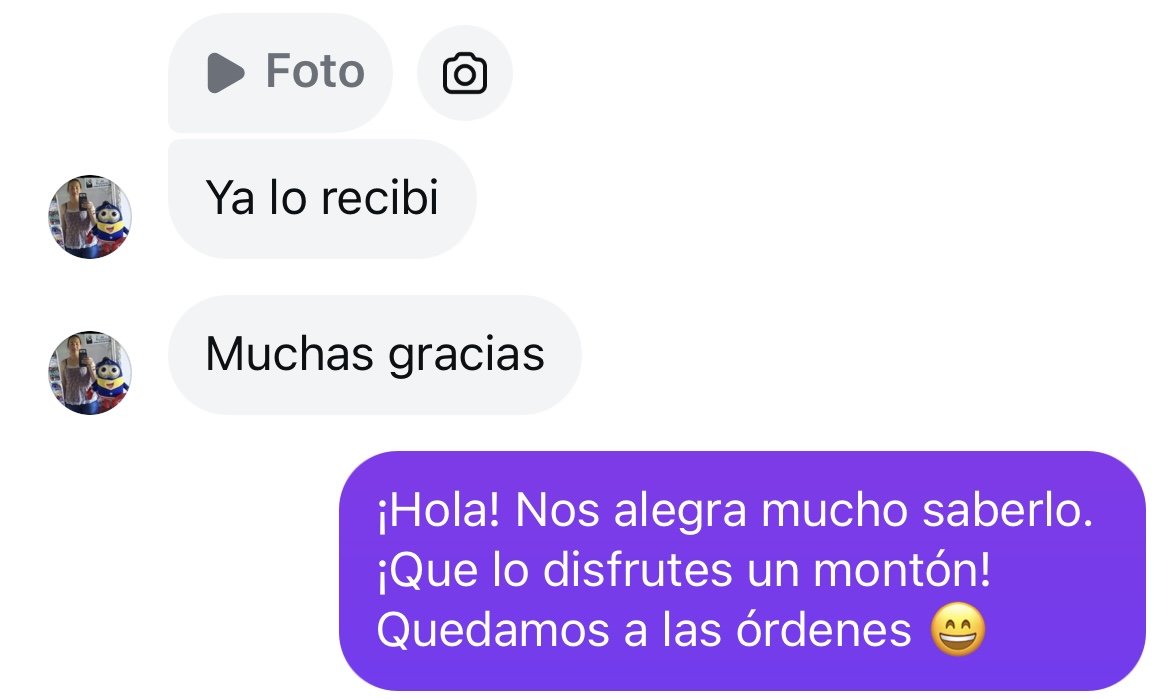The image size is (1168, 699).
Task: Tap the camera icon beside Foto
Action: pos(464,73)
